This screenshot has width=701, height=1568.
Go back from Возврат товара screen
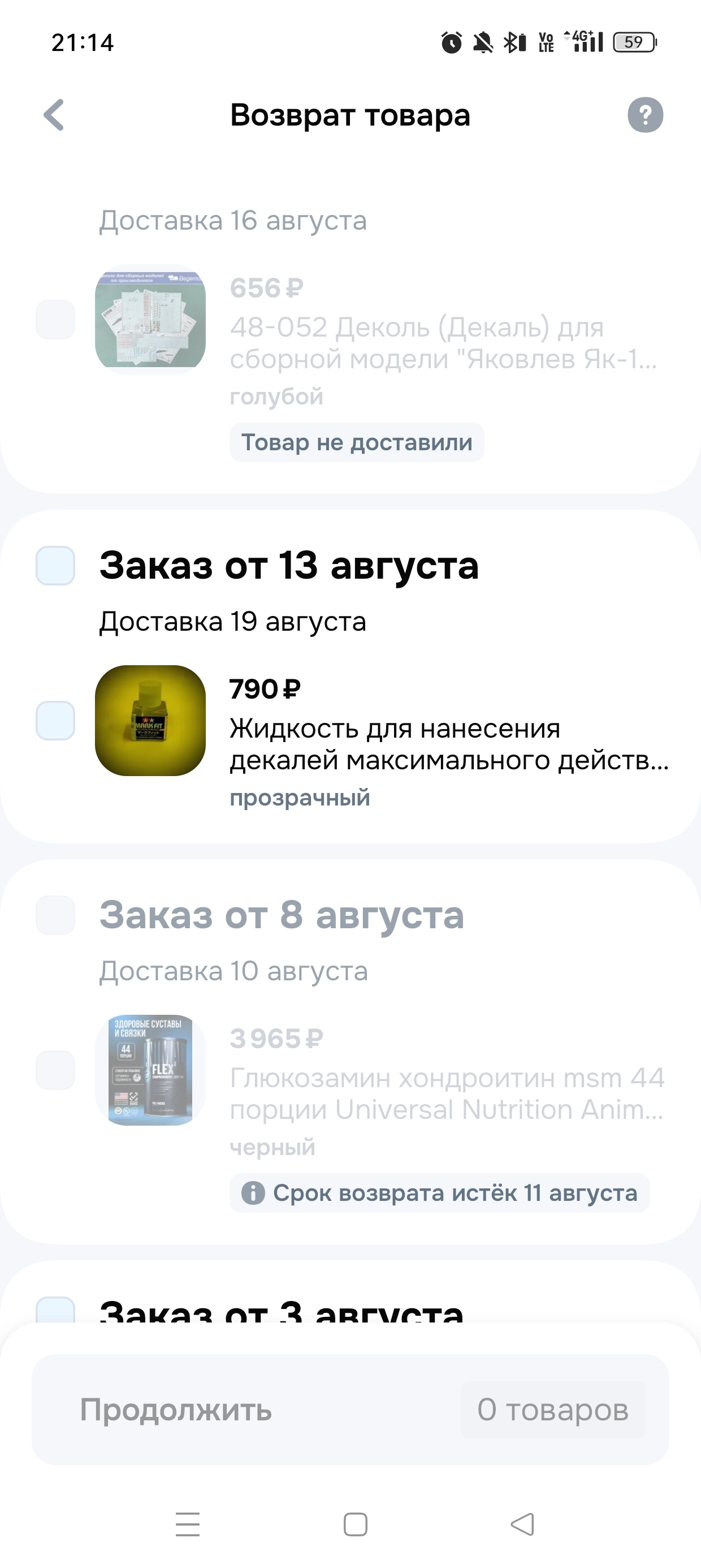54,115
